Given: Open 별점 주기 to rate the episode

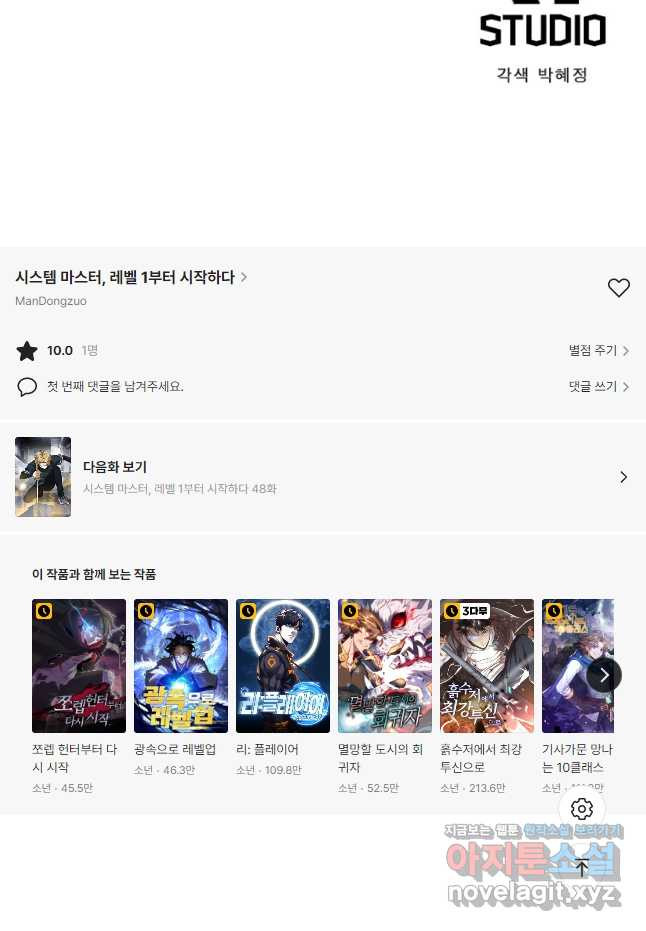Looking at the screenshot, I should click(598, 351).
